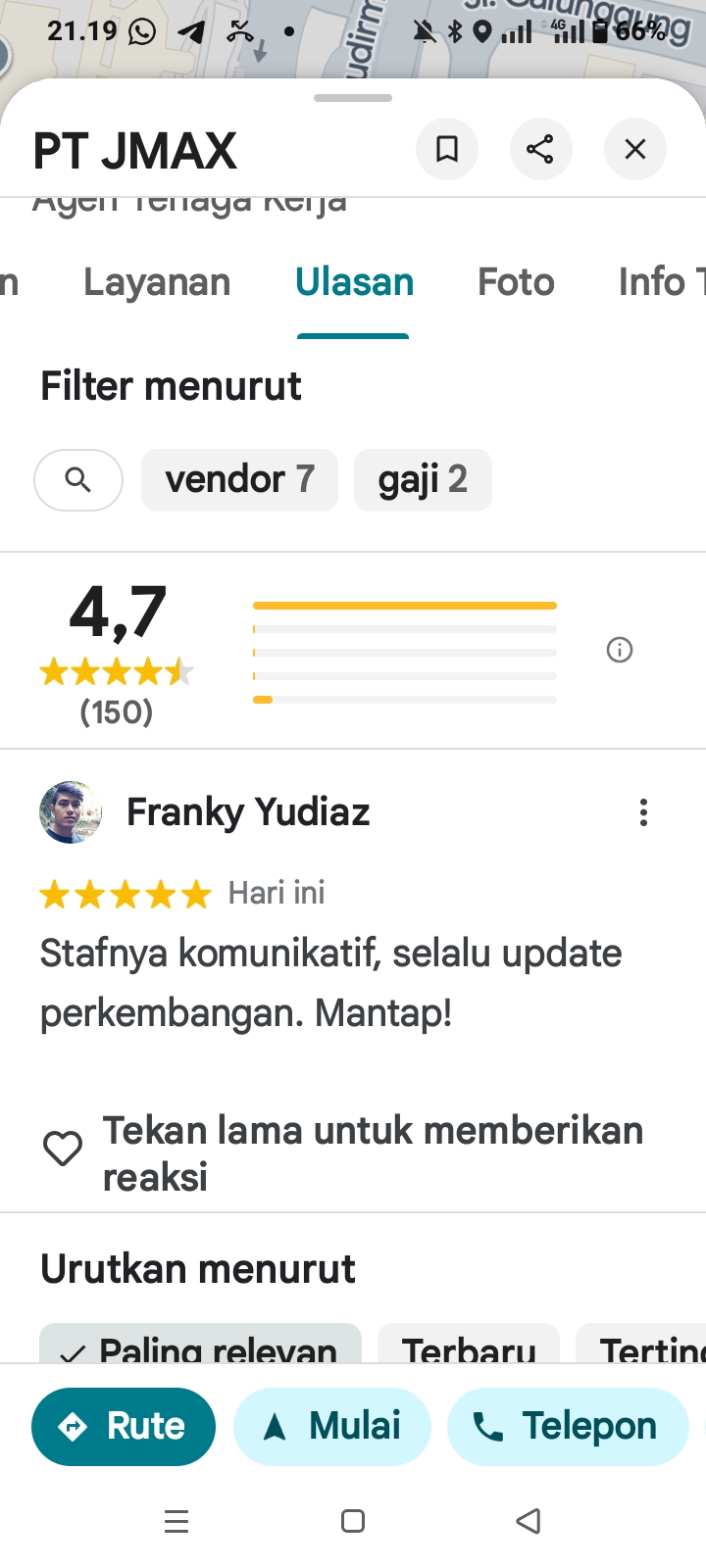Go back using the system back button

529,1521
